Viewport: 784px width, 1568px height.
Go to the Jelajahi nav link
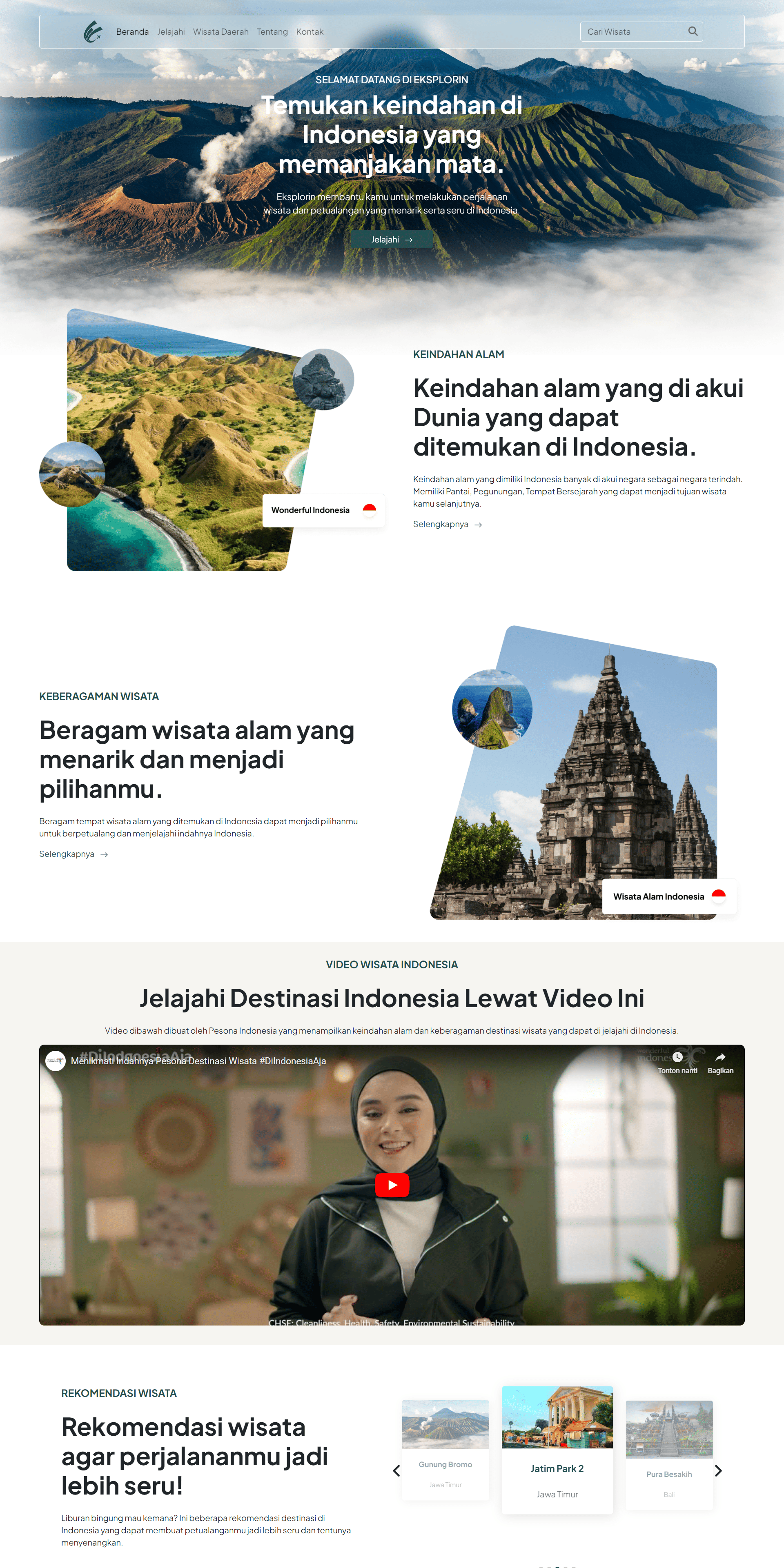tap(170, 32)
